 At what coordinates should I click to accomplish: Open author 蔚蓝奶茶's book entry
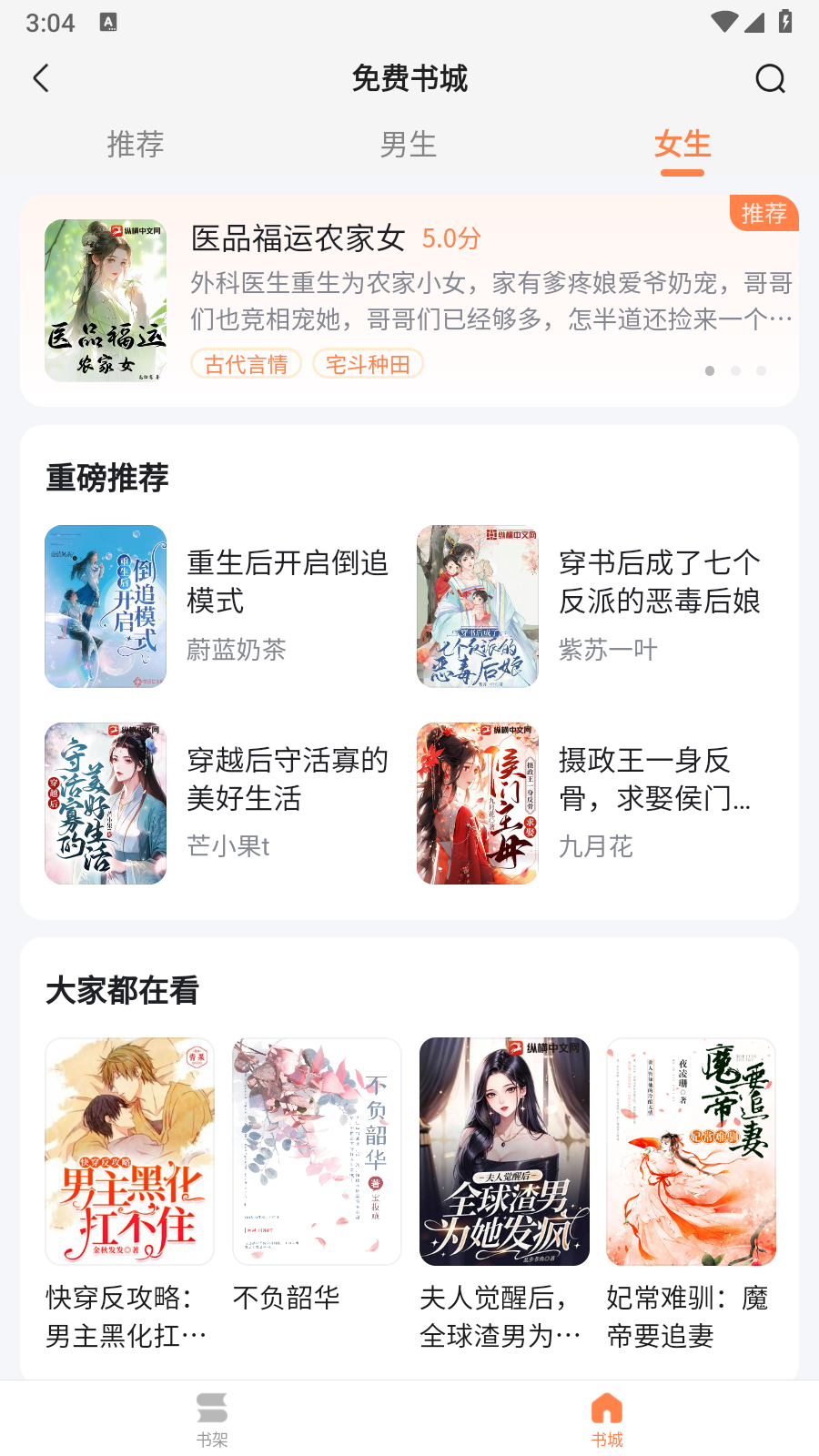[x=237, y=650]
